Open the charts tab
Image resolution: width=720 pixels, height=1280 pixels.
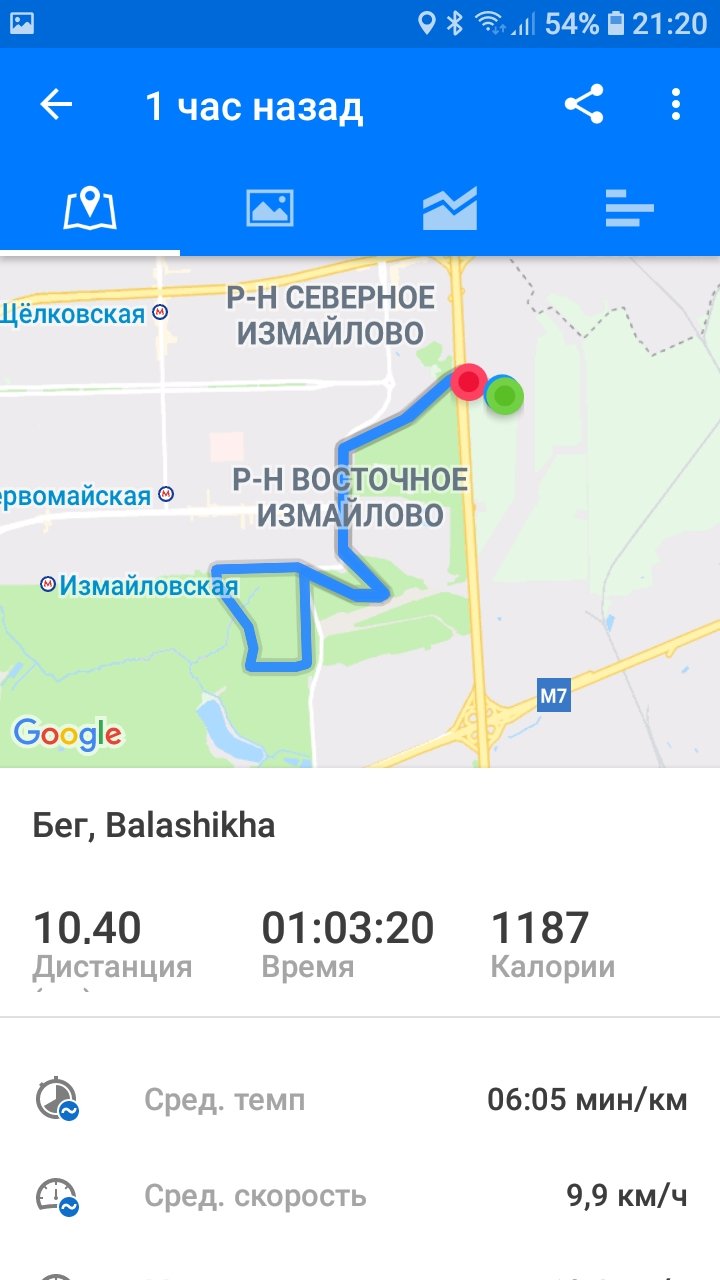[450, 208]
